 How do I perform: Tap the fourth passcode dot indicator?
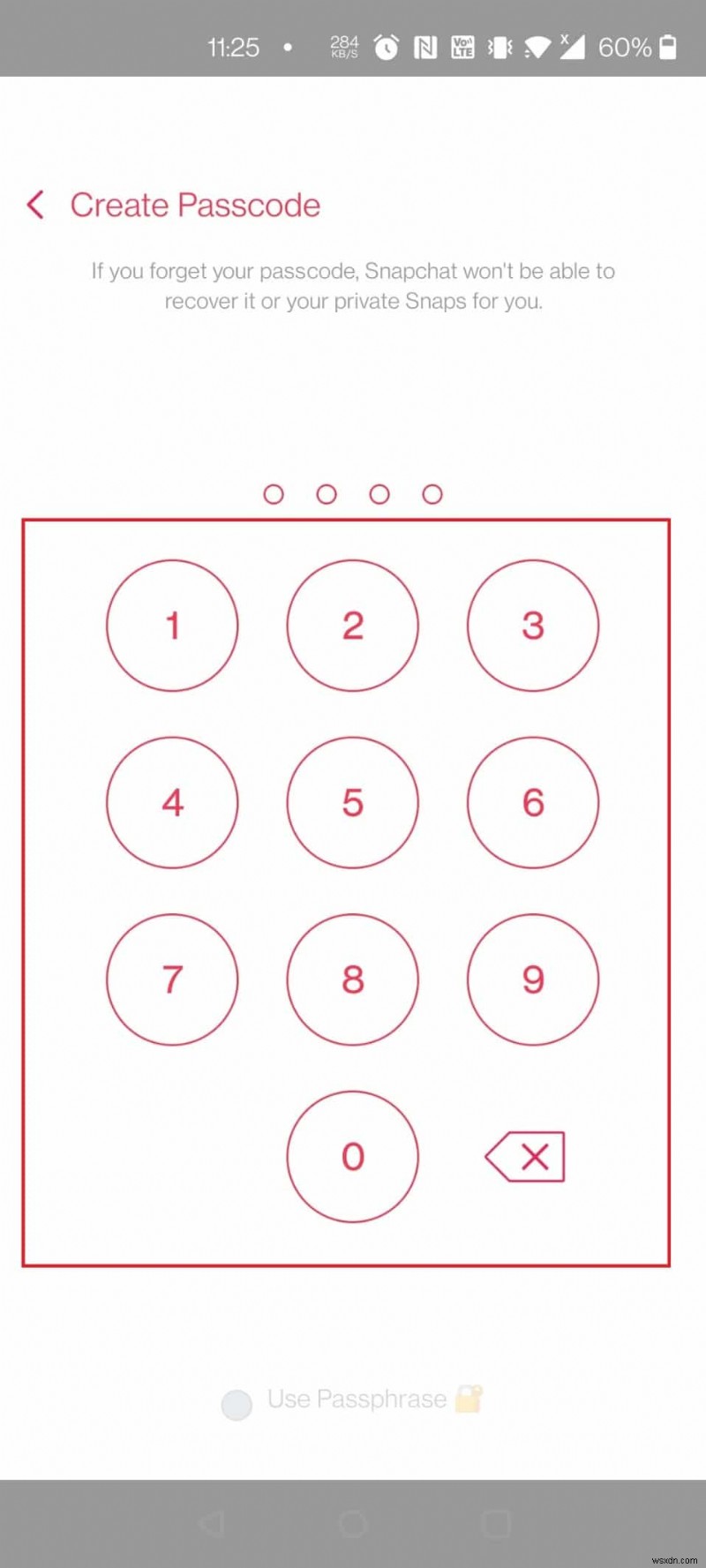432,494
